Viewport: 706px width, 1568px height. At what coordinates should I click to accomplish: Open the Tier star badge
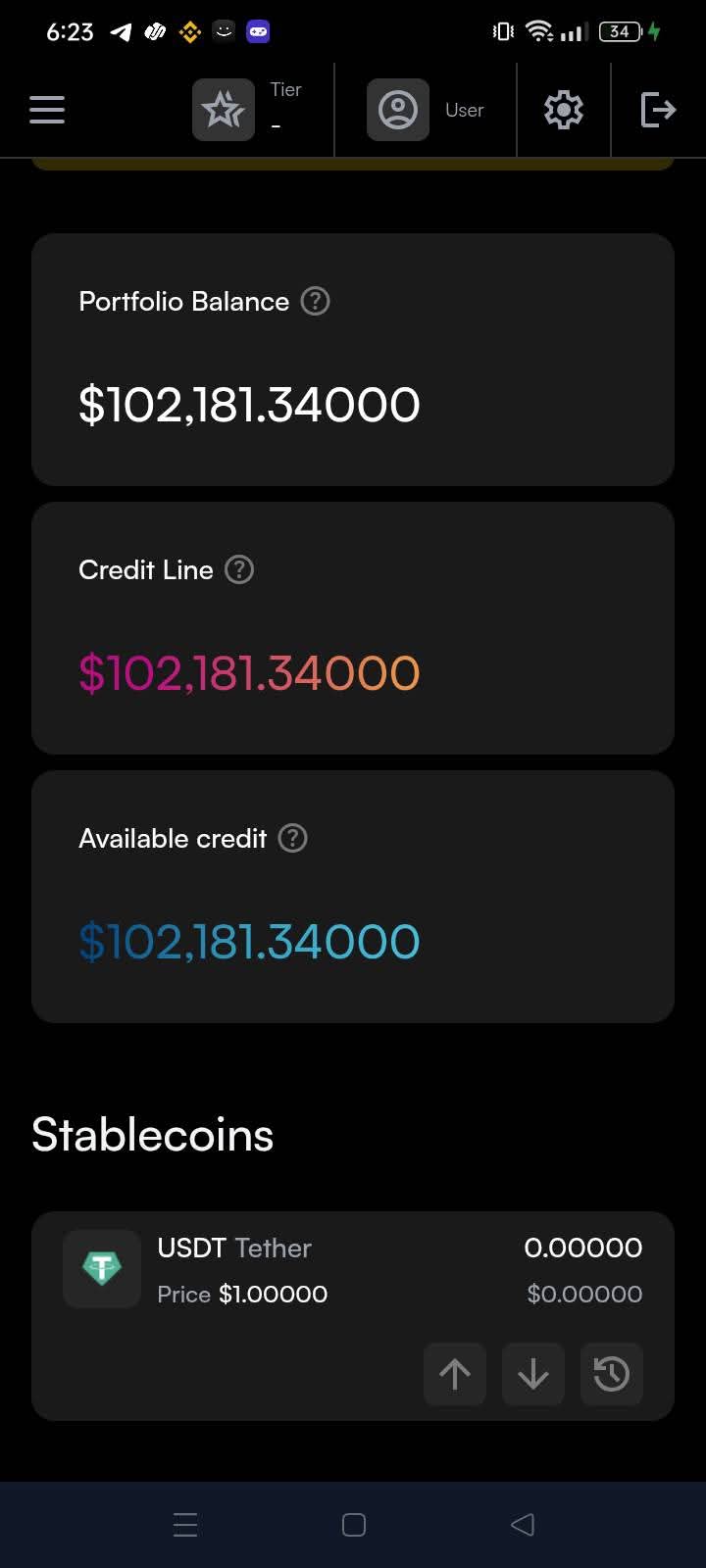click(x=224, y=110)
